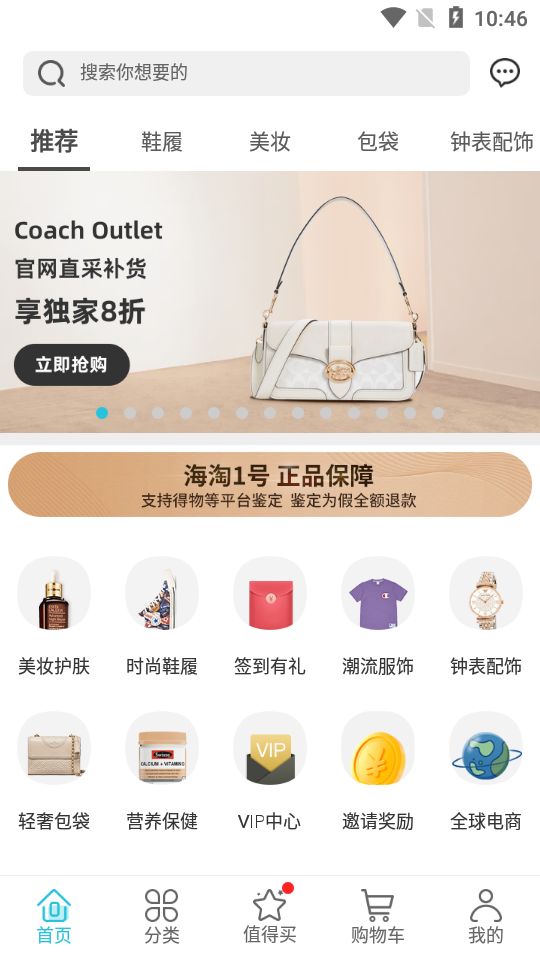
Task: Go to VIP中心
Action: point(269,771)
